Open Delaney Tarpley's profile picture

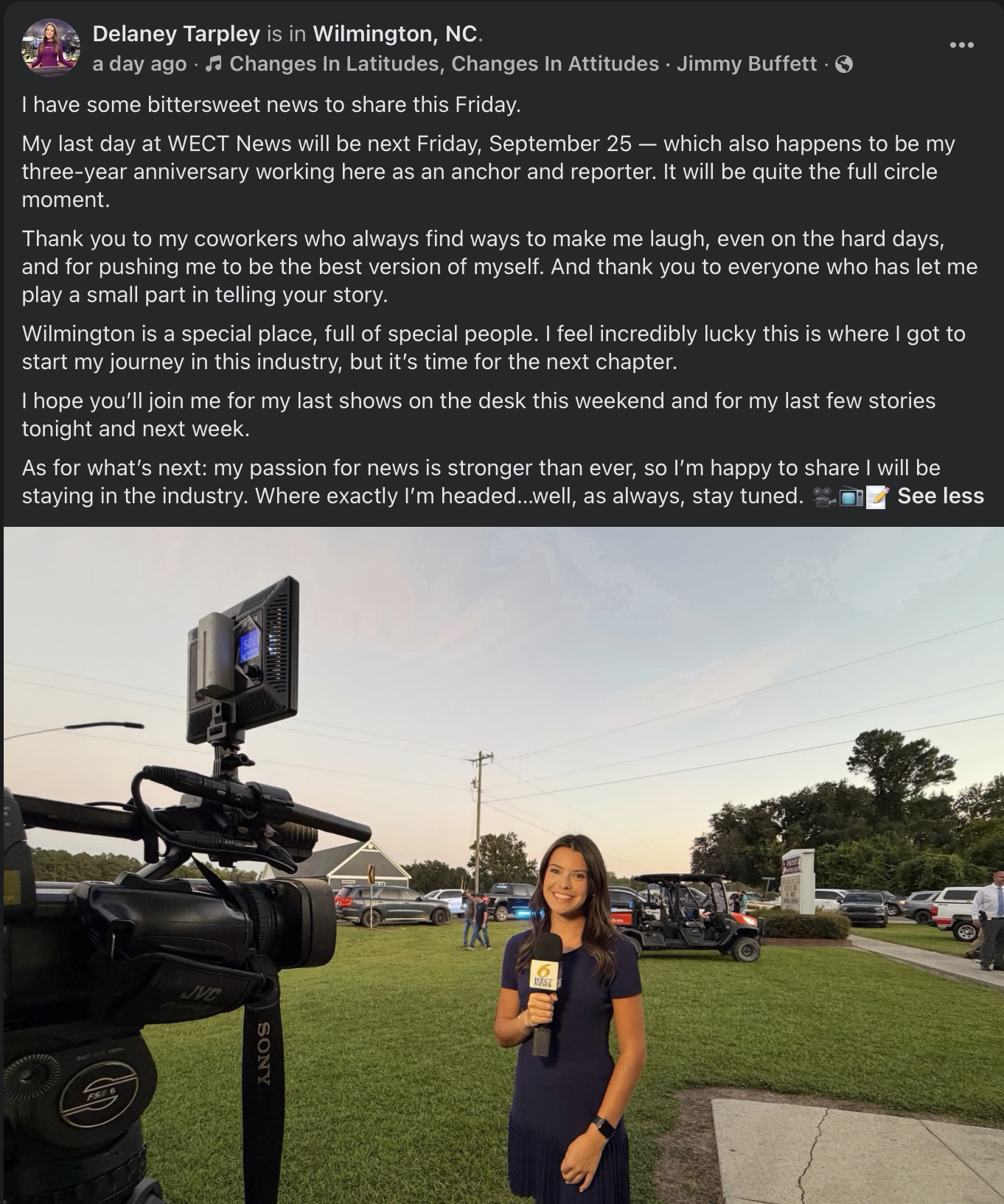(51, 48)
